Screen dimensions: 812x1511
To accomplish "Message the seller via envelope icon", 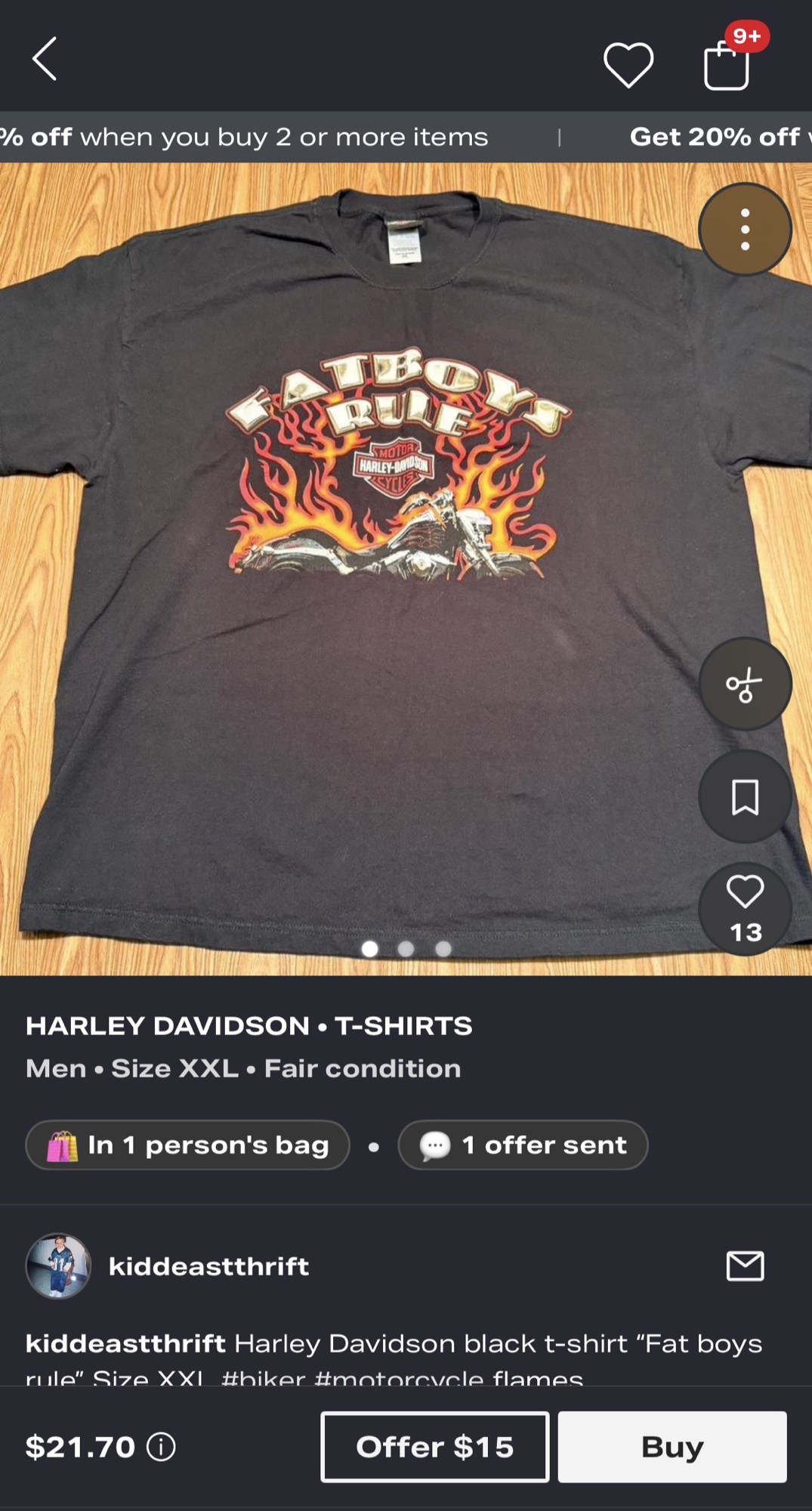I will tap(745, 1266).
